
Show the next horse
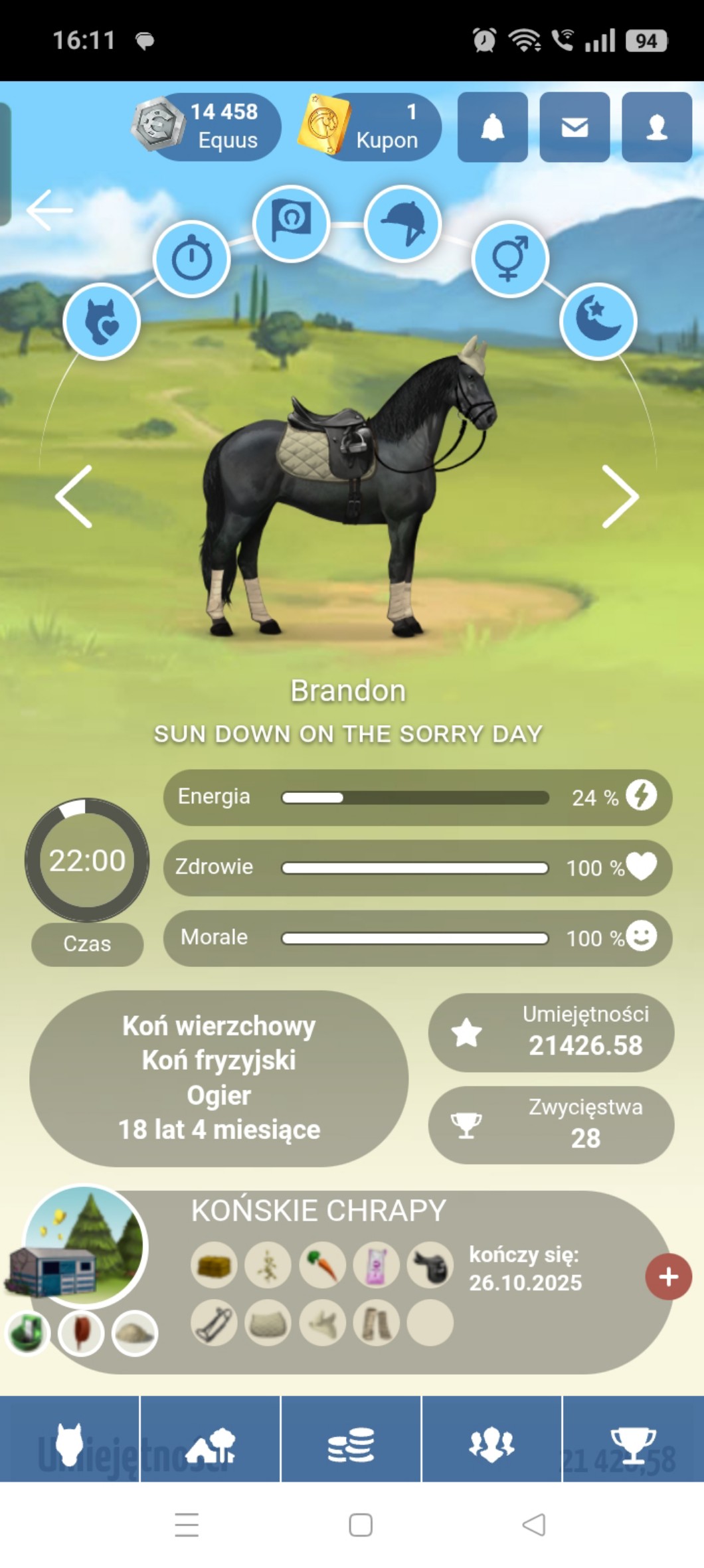point(620,497)
